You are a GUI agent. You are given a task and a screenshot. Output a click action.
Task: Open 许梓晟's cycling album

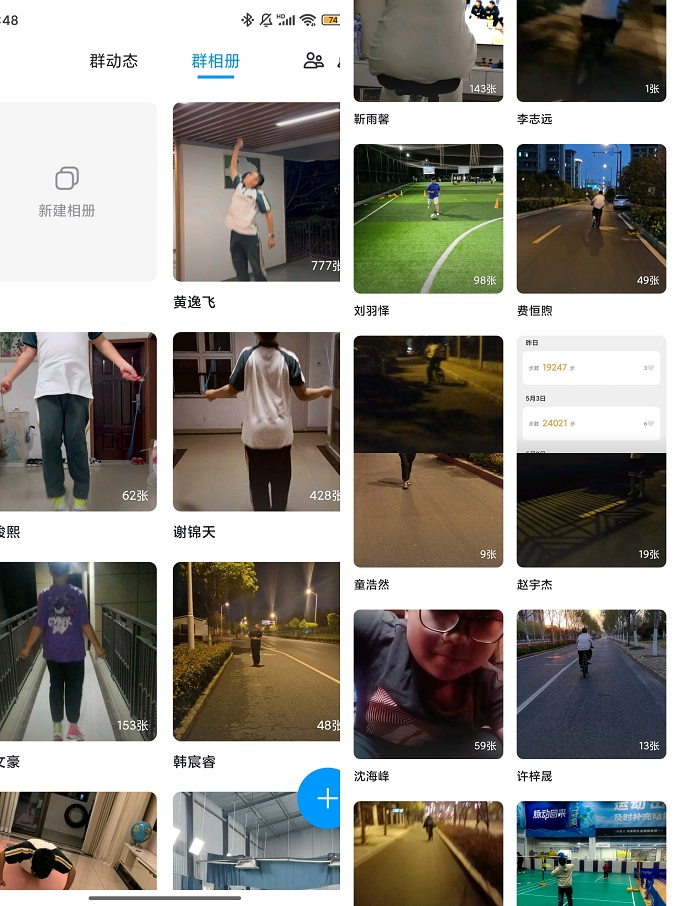[x=591, y=684]
